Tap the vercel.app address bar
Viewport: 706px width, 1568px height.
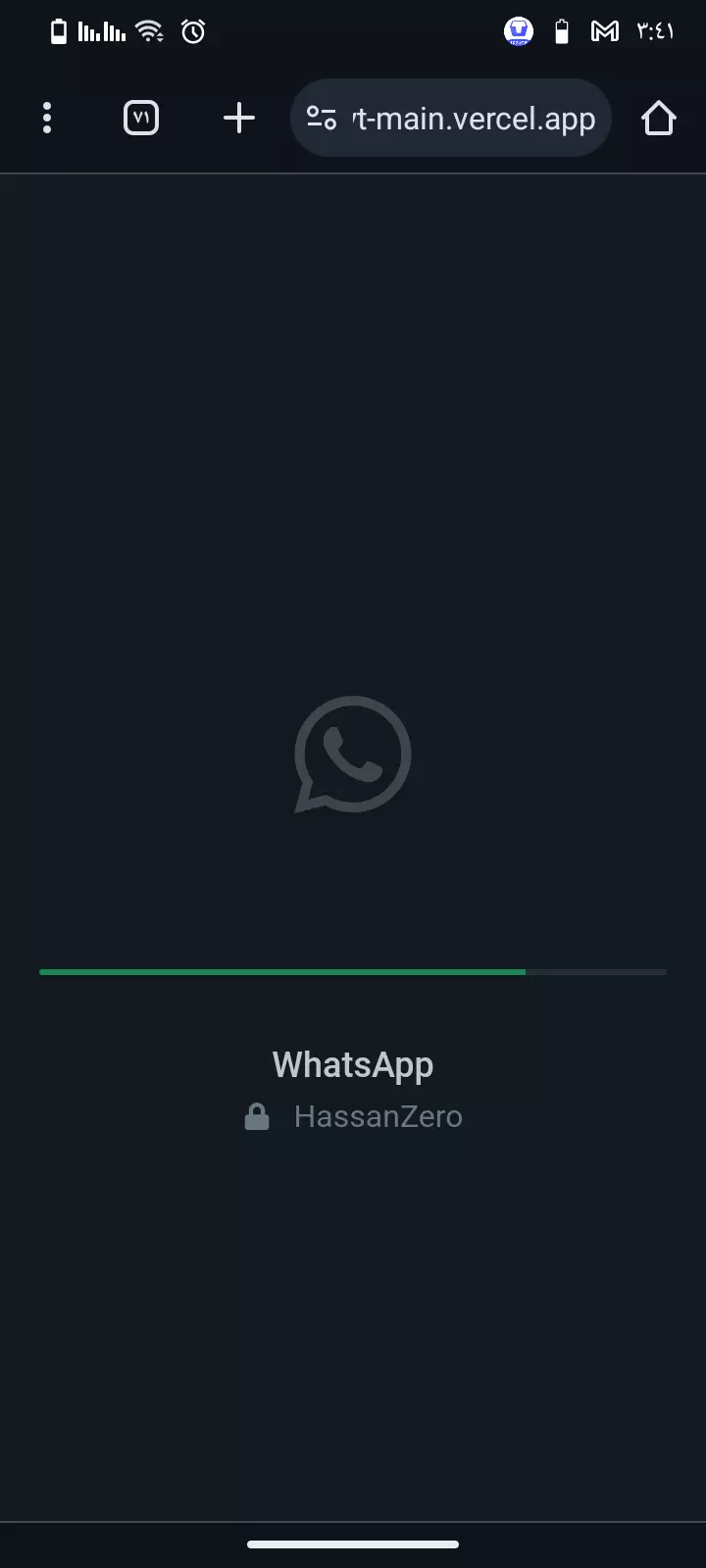[474, 119]
